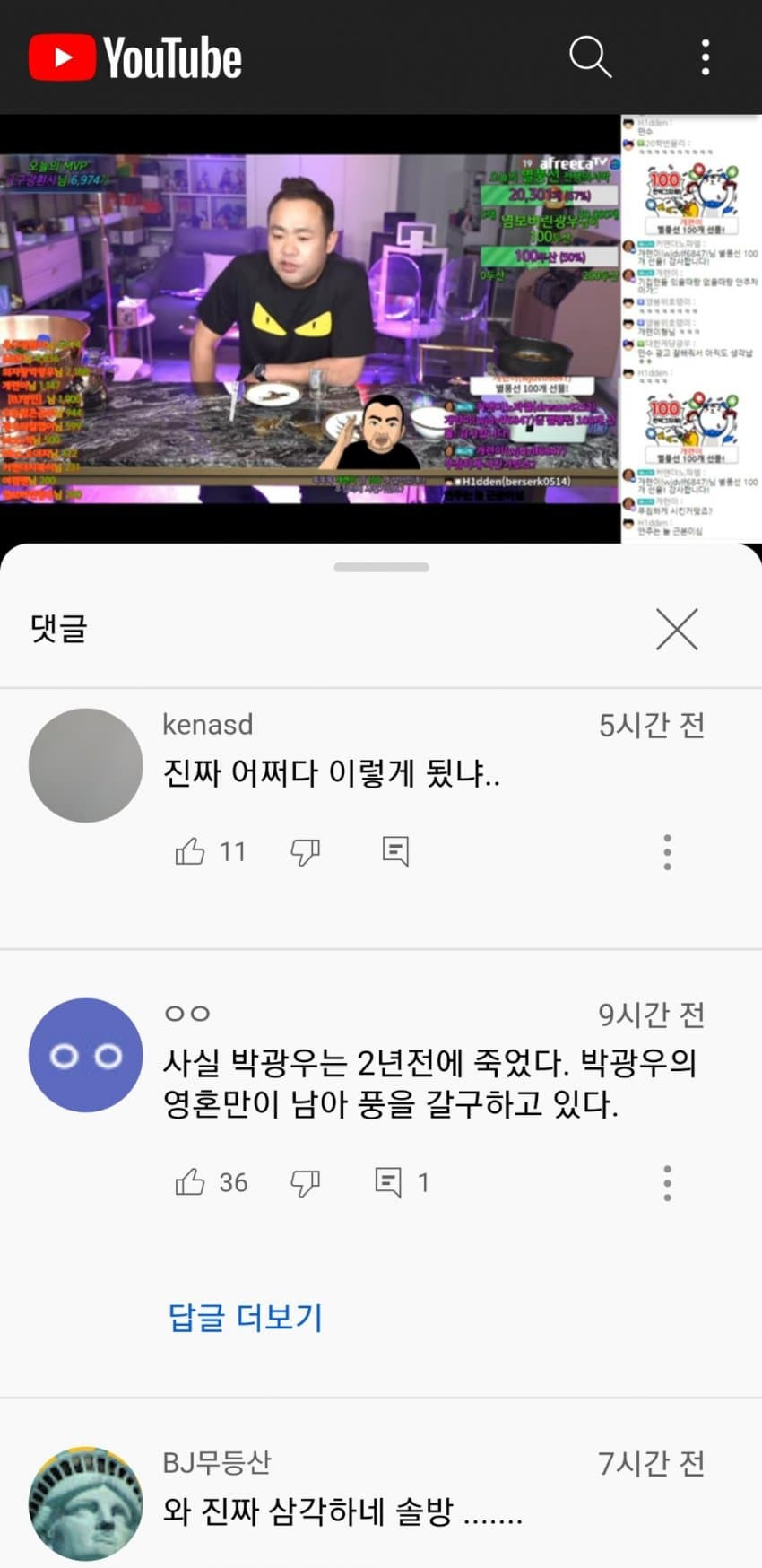Open BJ무등산's profile avatar

(86, 1502)
